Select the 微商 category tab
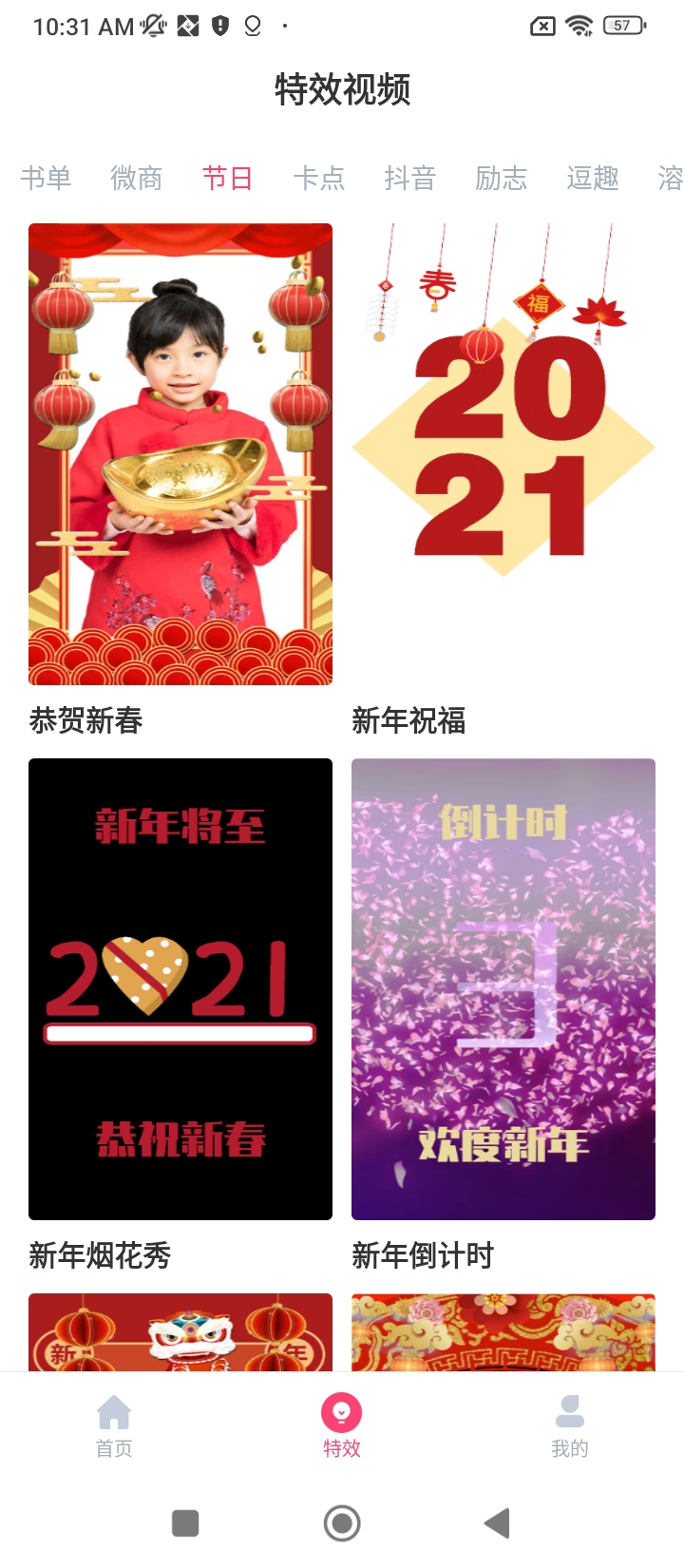This screenshot has height=1568, width=684. [x=137, y=178]
